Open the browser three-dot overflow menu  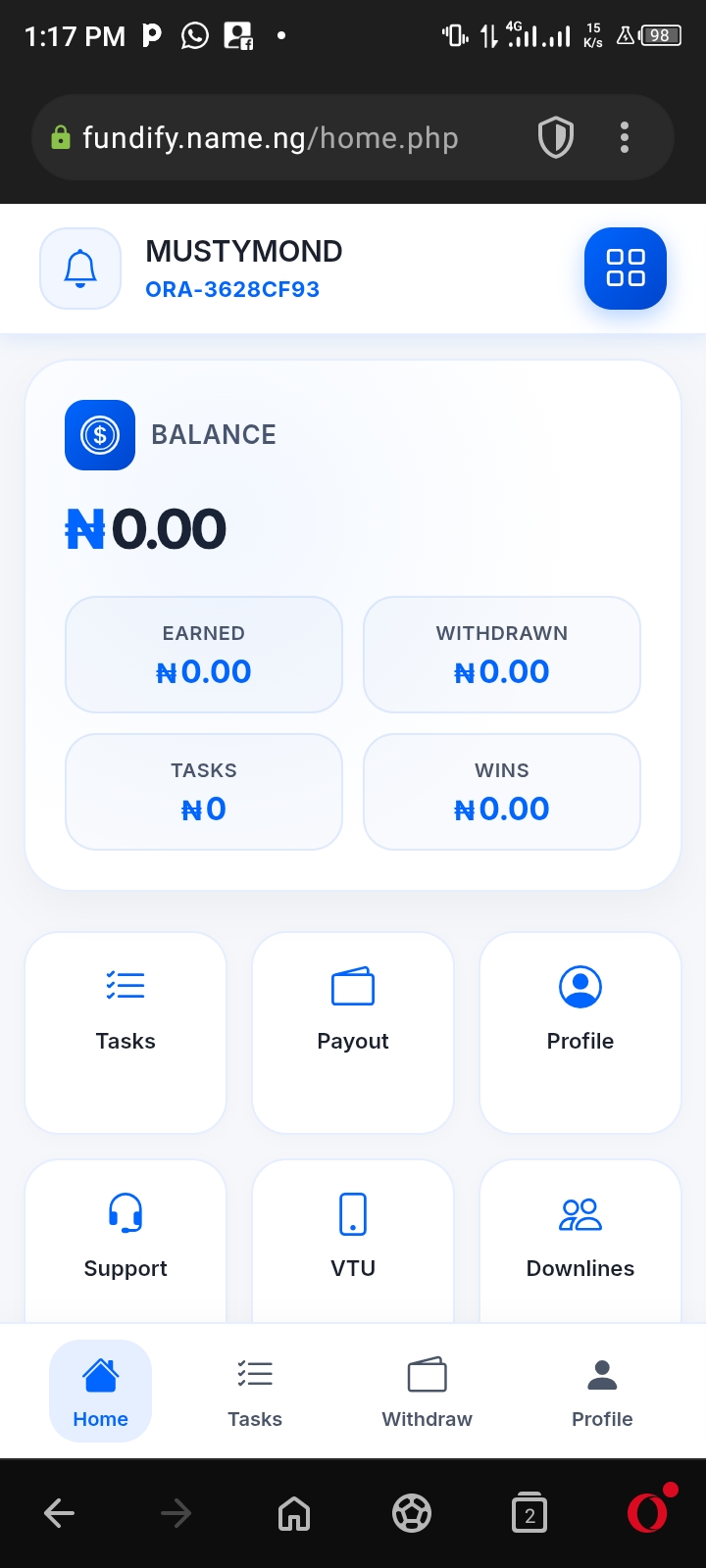tap(625, 138)
